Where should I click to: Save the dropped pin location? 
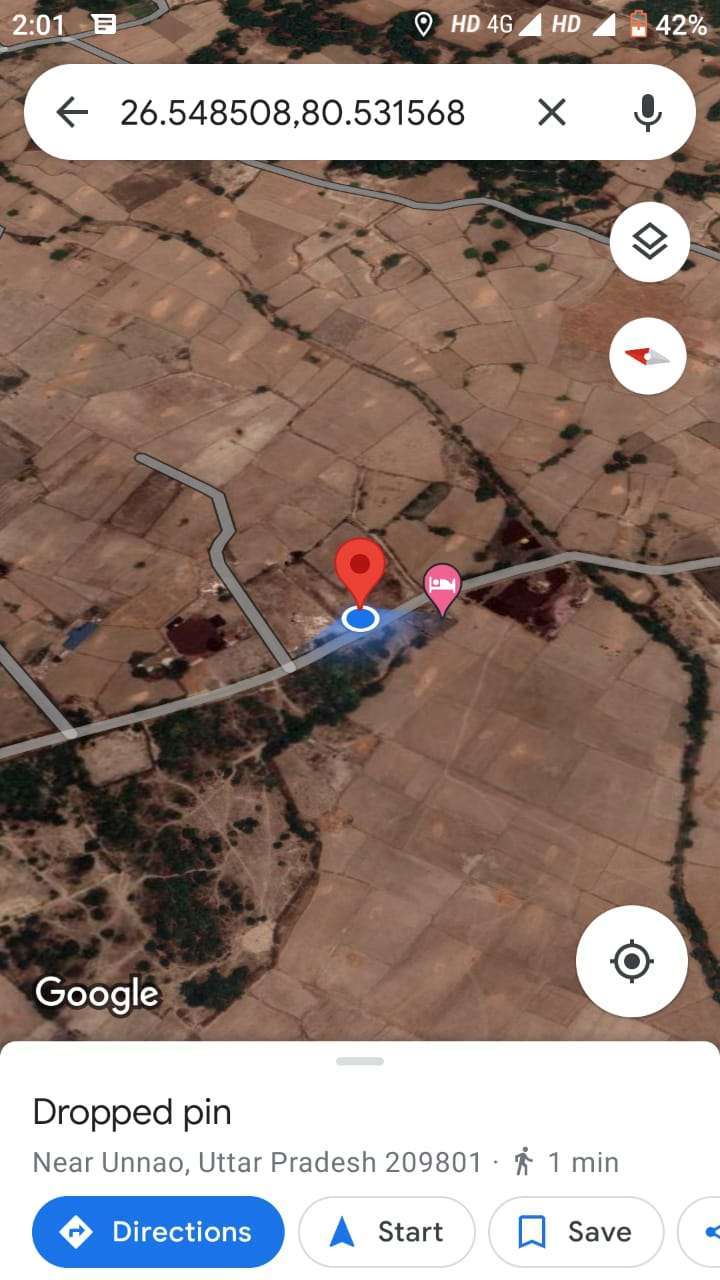(x=576, y=1231)
